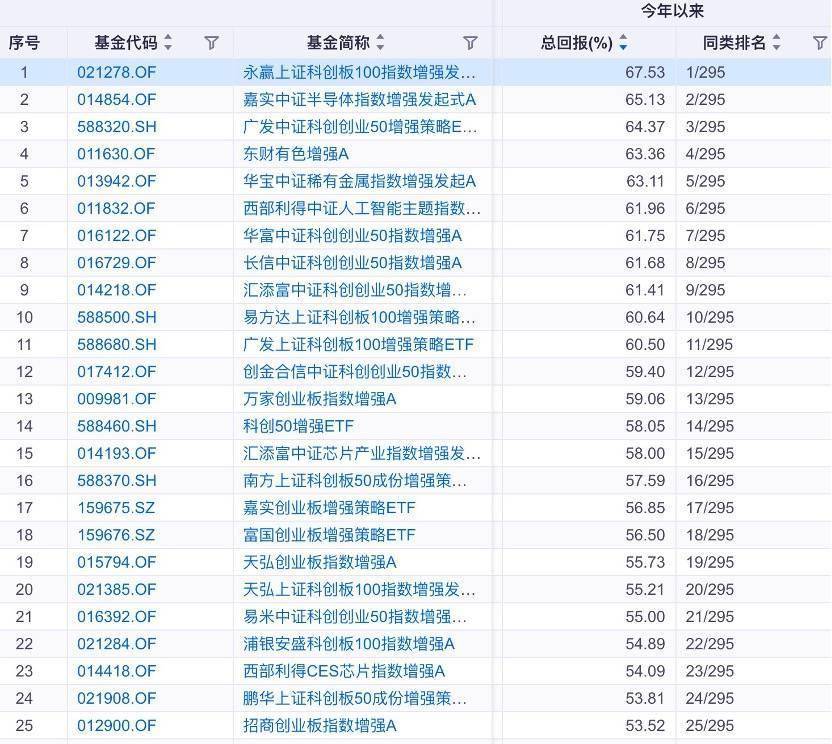Viewport: 832px width, 744px height.
Task: Open fund 华宝中证稀有金属指数增强发起A
Action: (x=359, y=181)
